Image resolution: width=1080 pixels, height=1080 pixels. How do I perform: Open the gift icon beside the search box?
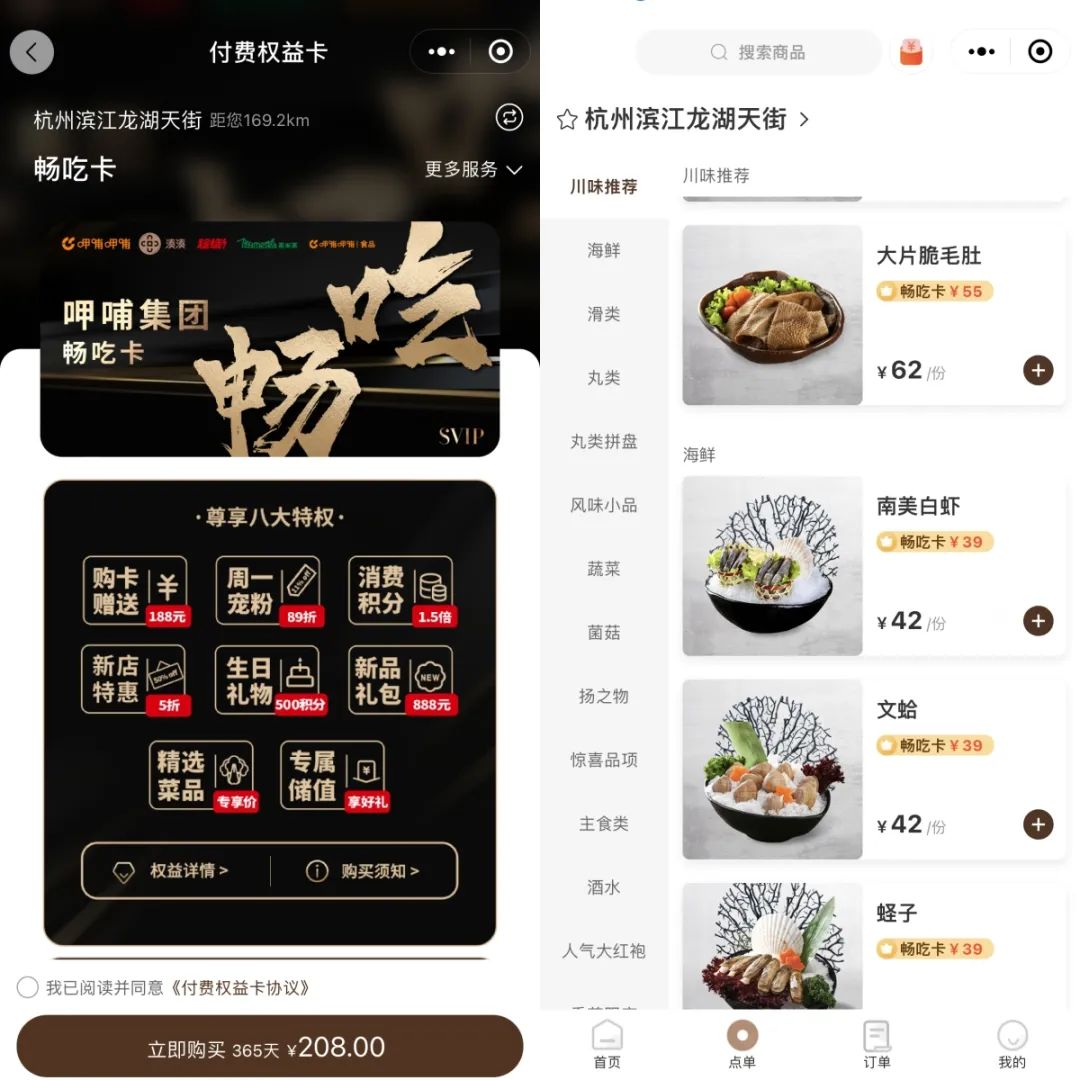[910, 52]
